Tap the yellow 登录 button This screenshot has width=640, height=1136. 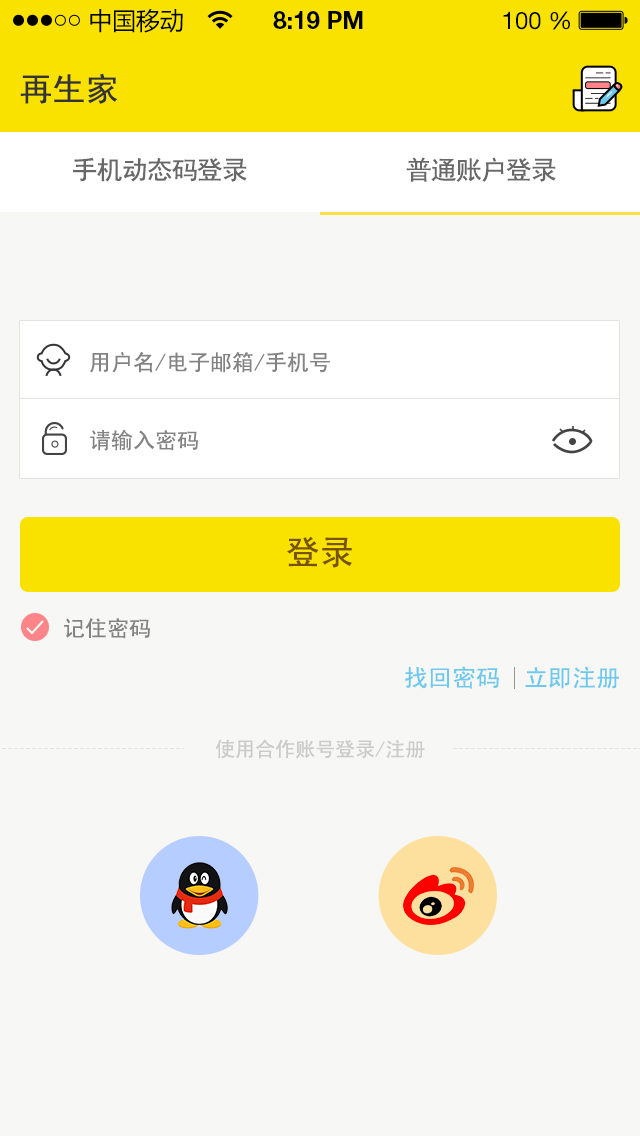coord(320,554)
